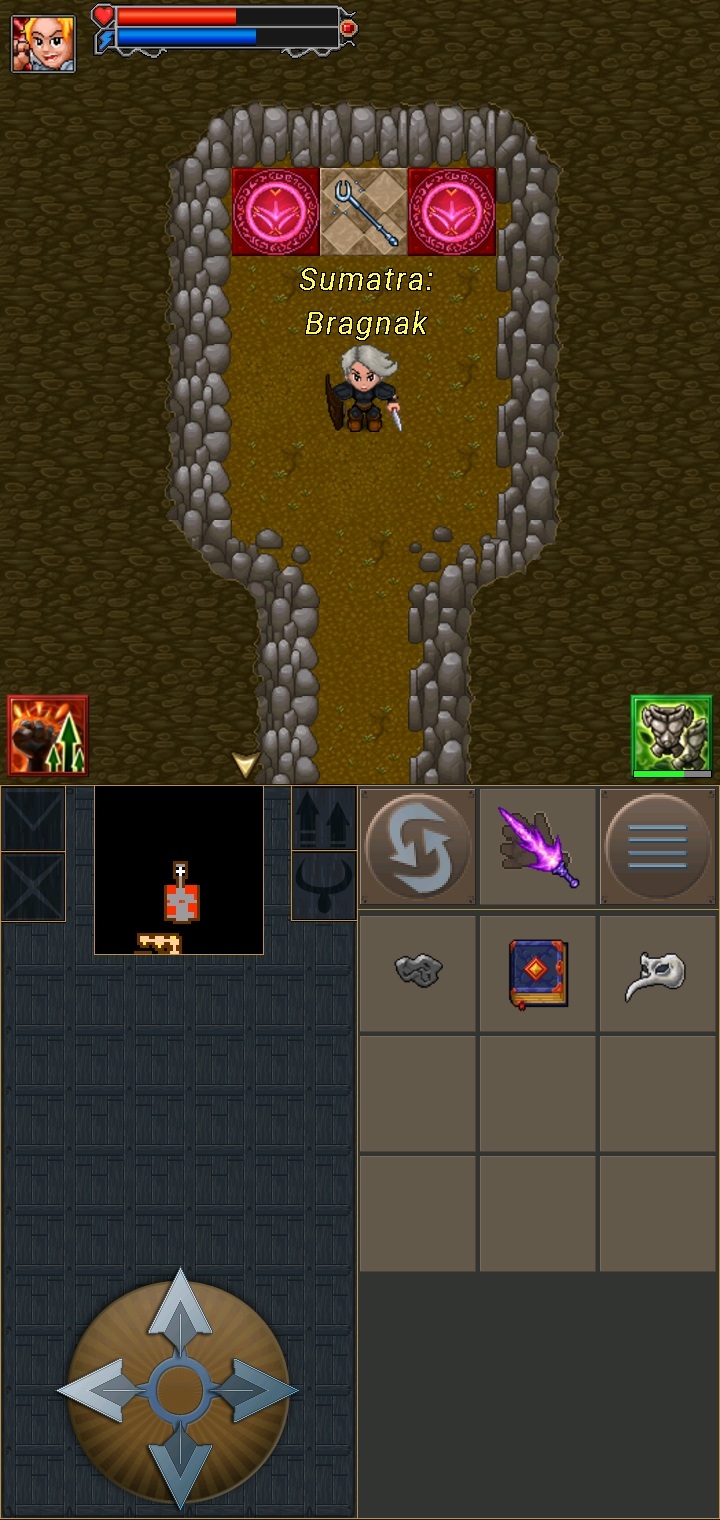Open the dungeon minimap

(x=179, y=870)
